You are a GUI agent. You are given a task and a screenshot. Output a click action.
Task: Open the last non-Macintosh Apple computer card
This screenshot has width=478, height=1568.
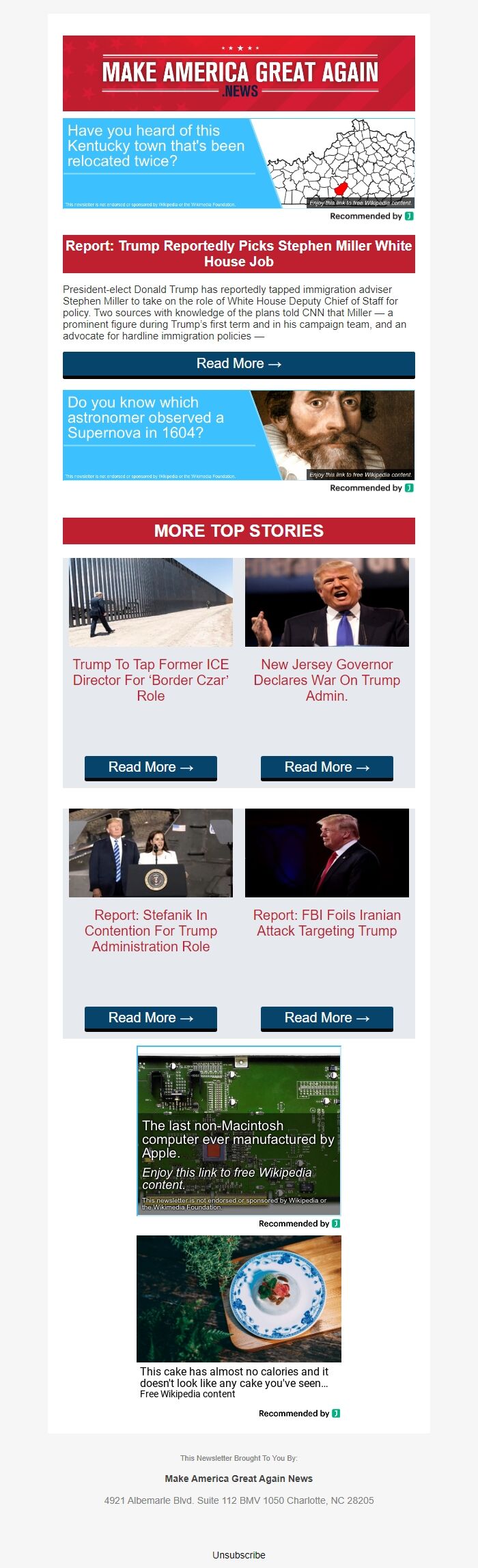238,1130
